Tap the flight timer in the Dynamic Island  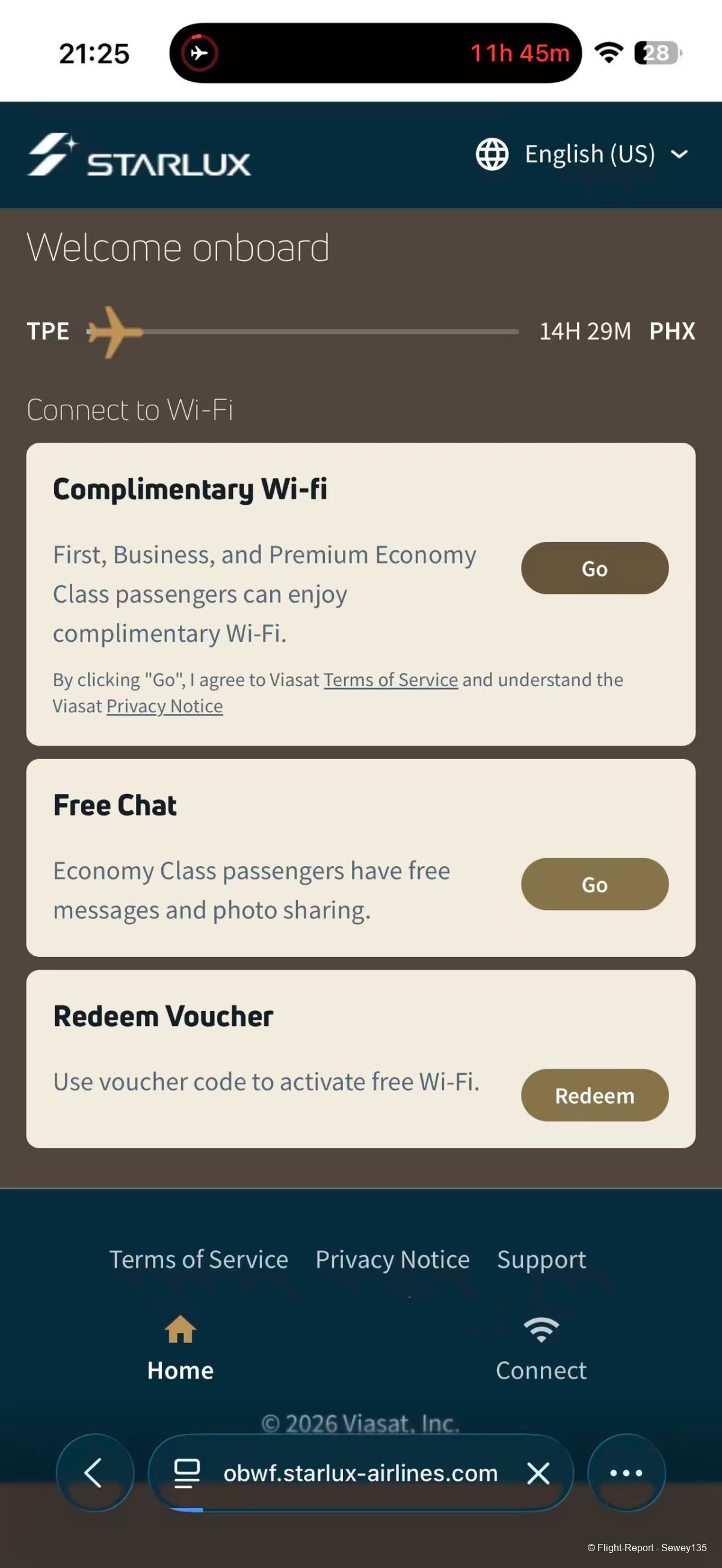point(375,53)
